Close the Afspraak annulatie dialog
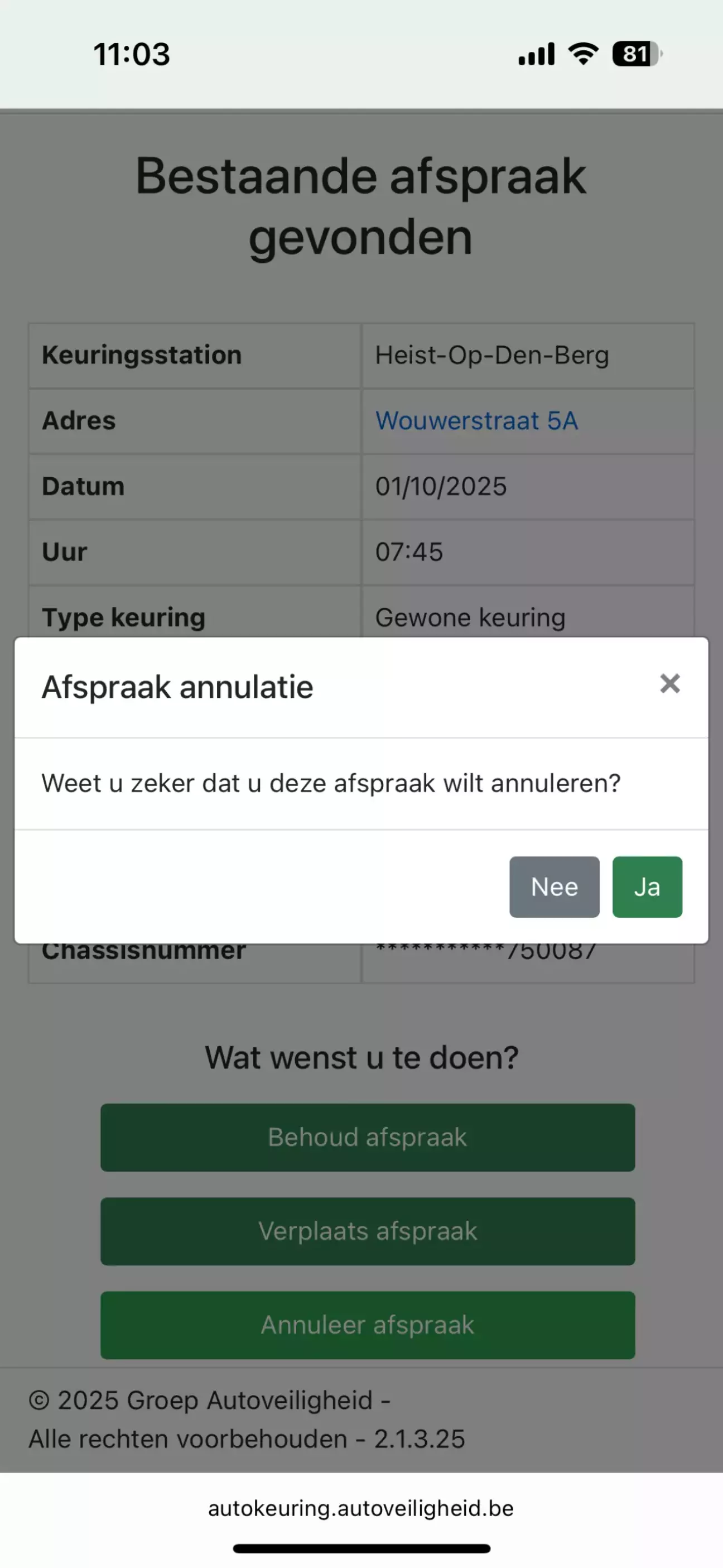This screenshot has width=723, height=1568. pyautogui.click(x=669, y=684)
